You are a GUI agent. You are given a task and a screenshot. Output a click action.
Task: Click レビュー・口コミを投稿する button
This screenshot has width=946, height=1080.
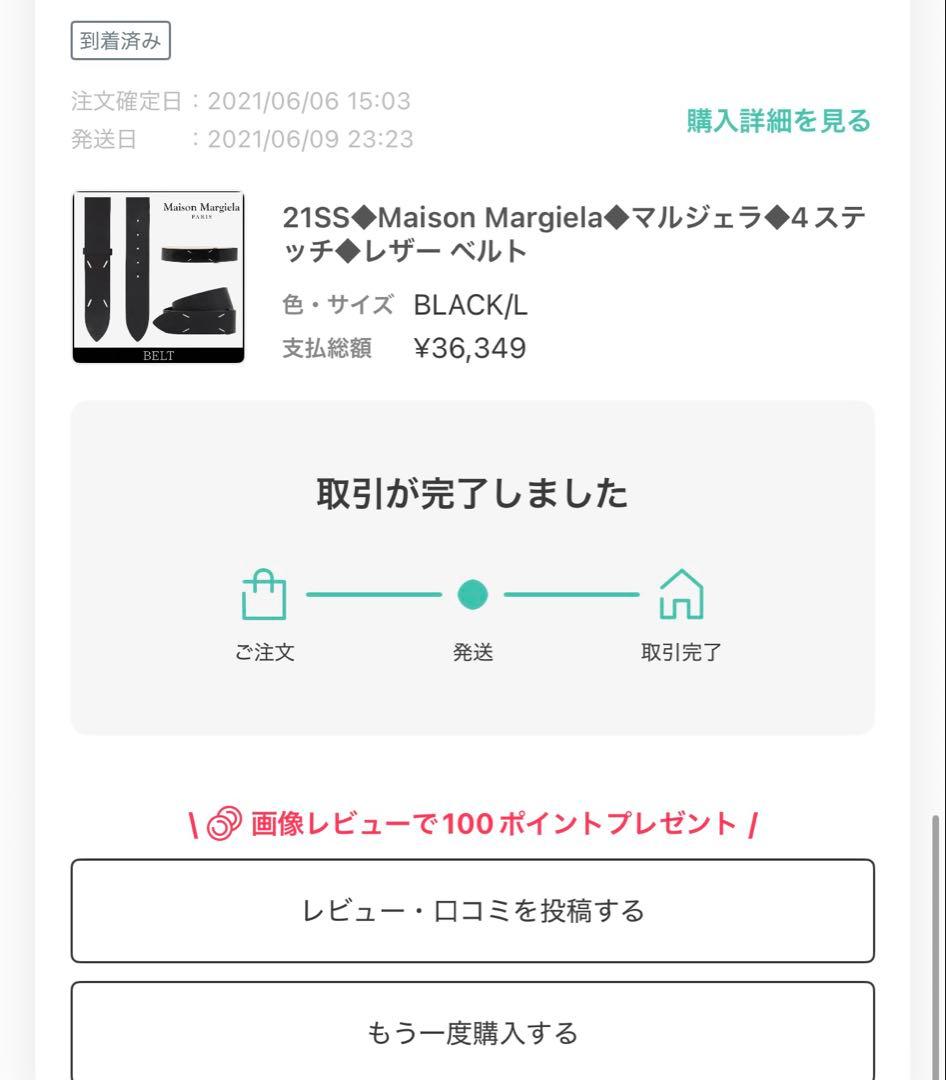coord(472,910)
